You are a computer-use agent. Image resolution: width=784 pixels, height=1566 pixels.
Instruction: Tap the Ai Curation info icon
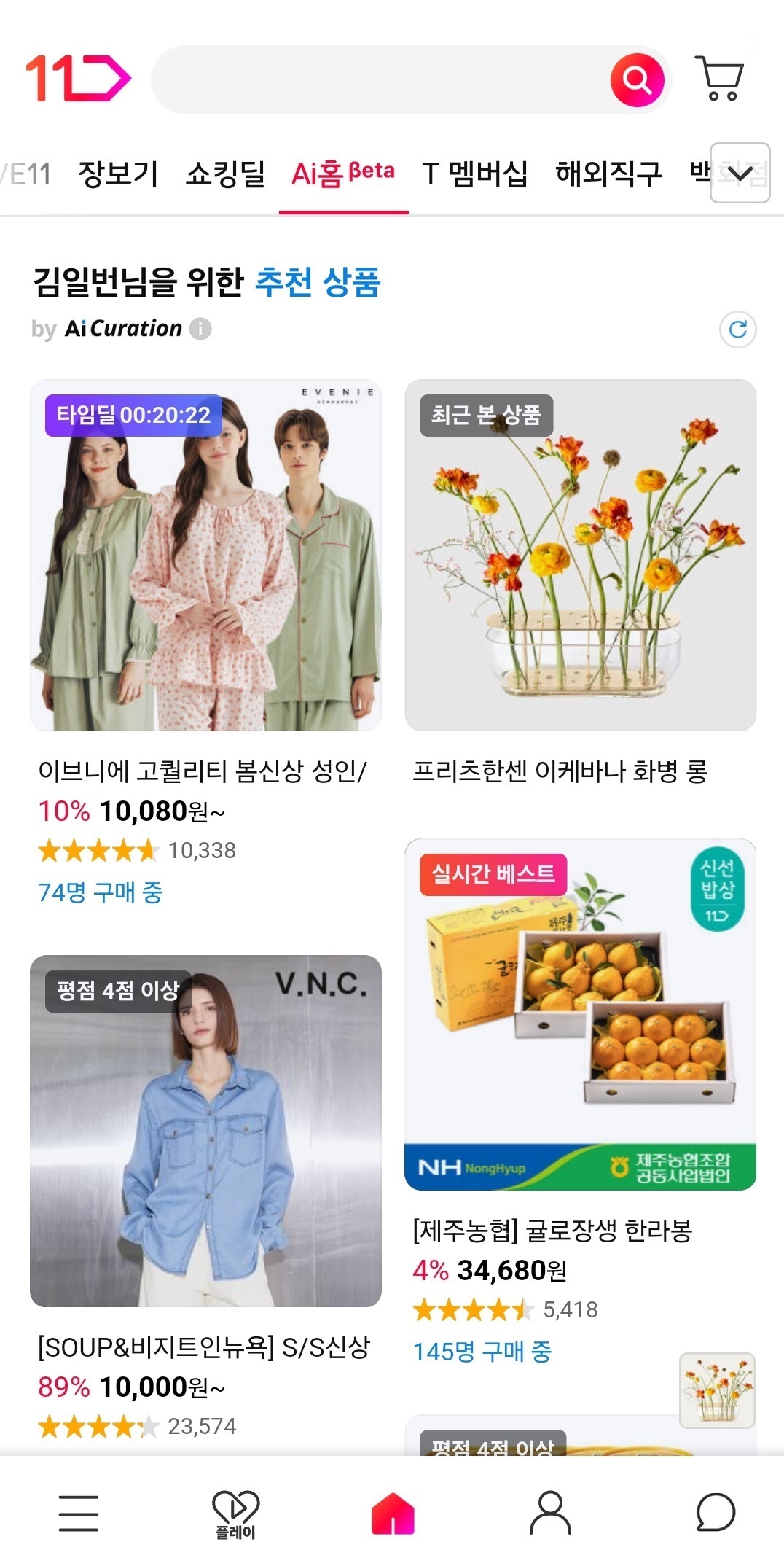point(200,330)
